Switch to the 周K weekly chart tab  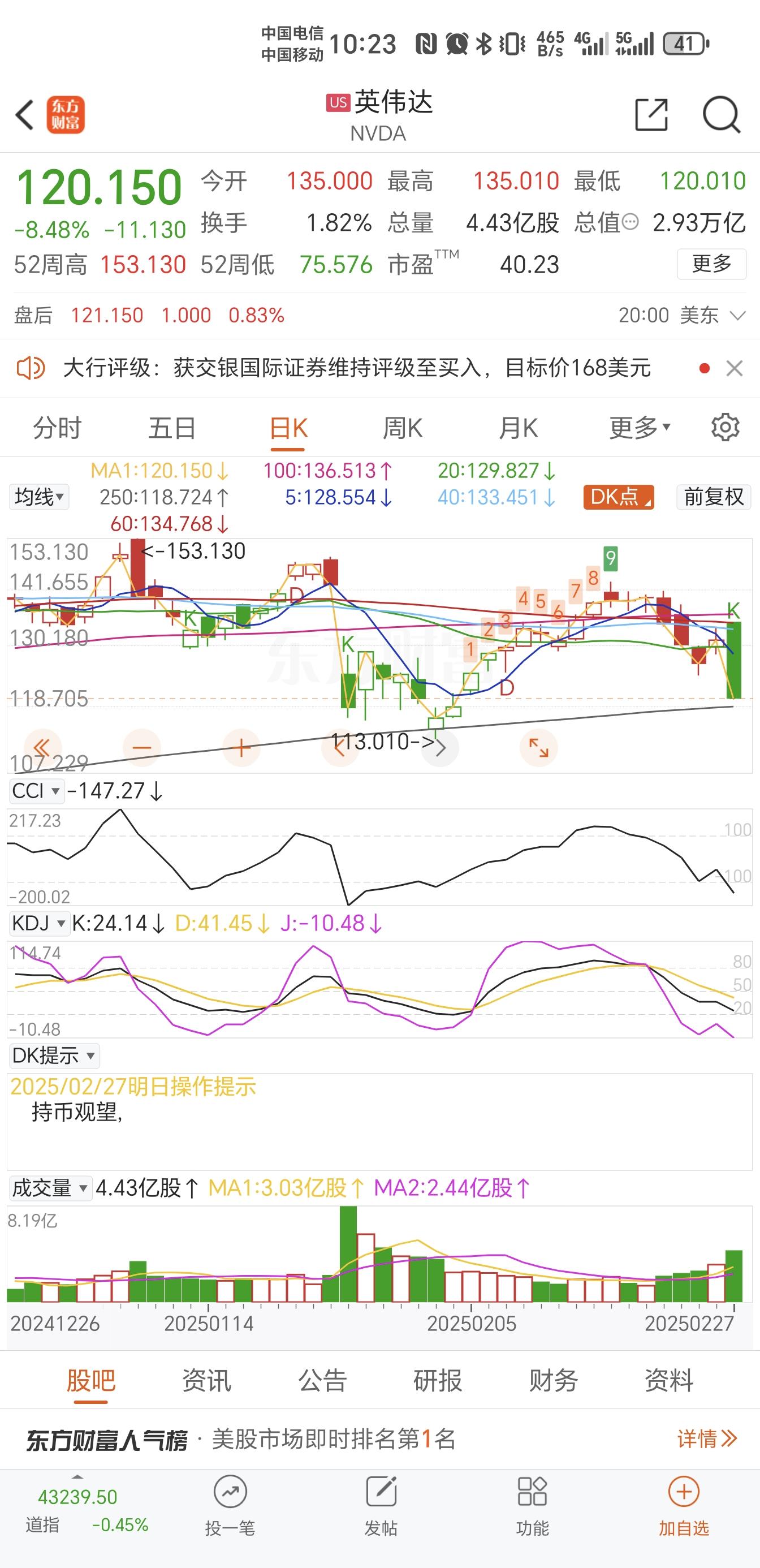[x=403, y=427]
